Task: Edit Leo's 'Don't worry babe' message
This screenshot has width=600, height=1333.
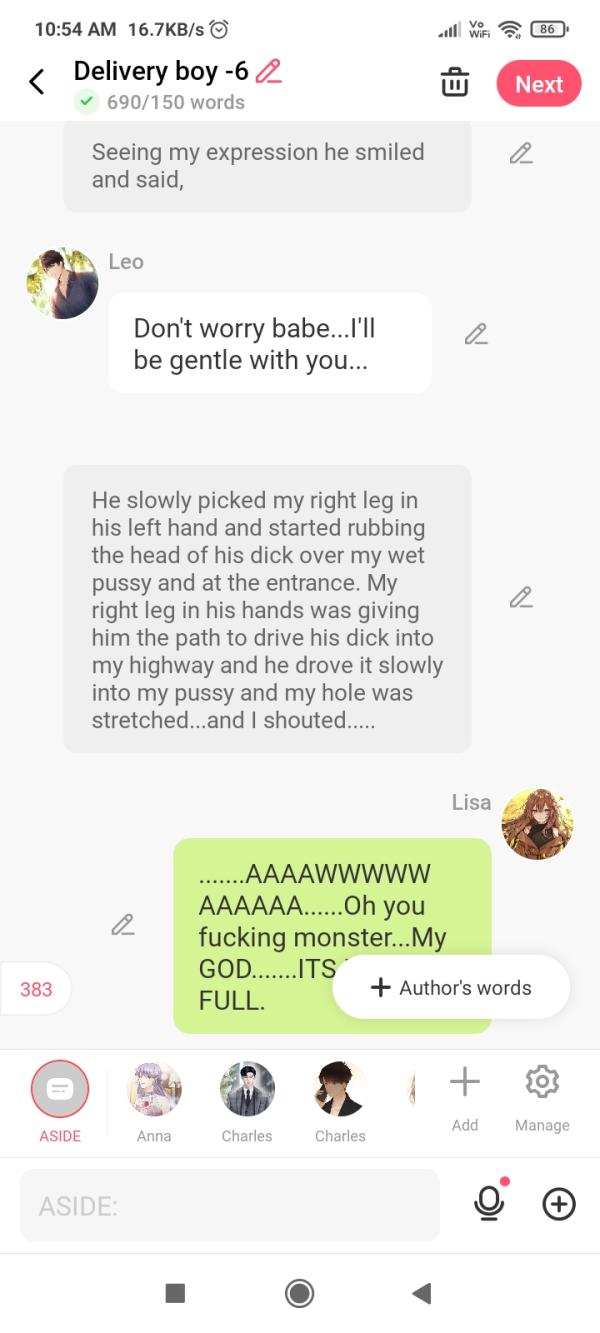Action: click(476, 334)
